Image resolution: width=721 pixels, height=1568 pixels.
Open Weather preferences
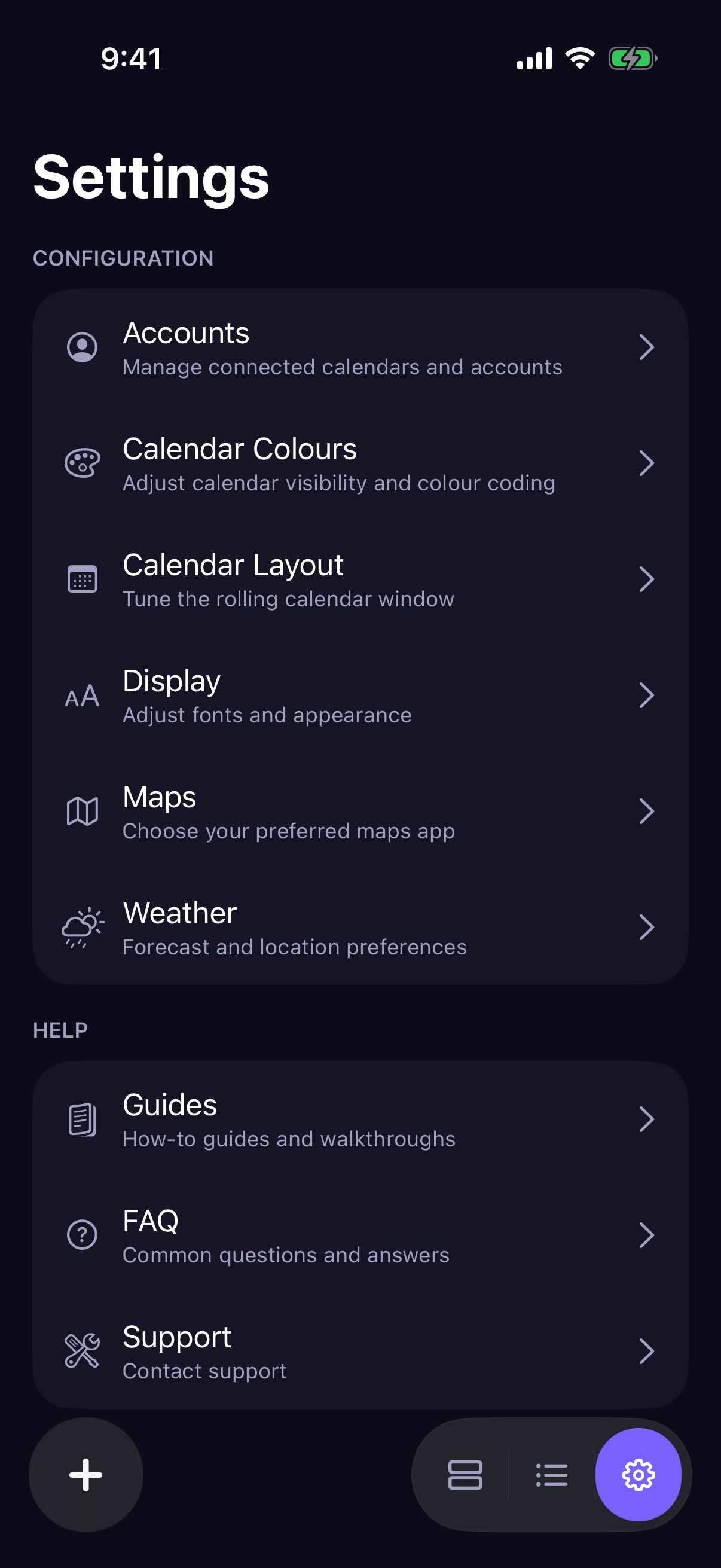point(360,927)
